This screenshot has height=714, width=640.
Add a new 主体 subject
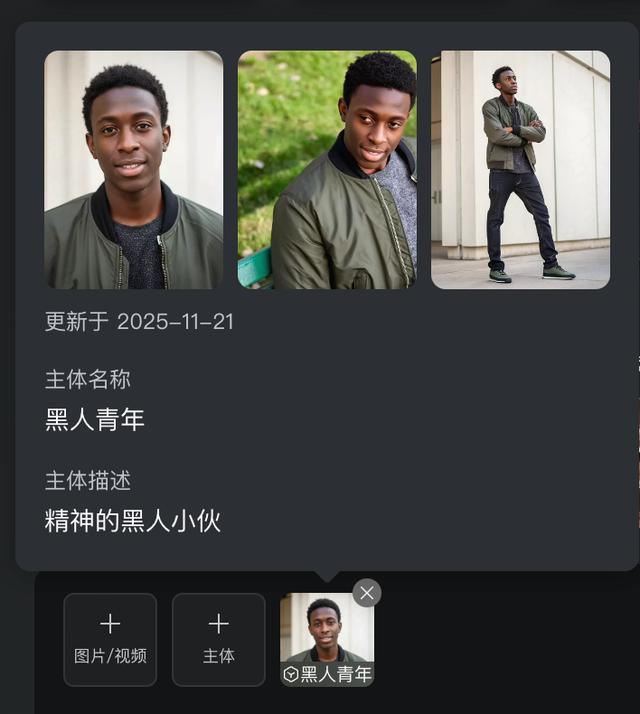pyautogui.click(x=218, y=639)
